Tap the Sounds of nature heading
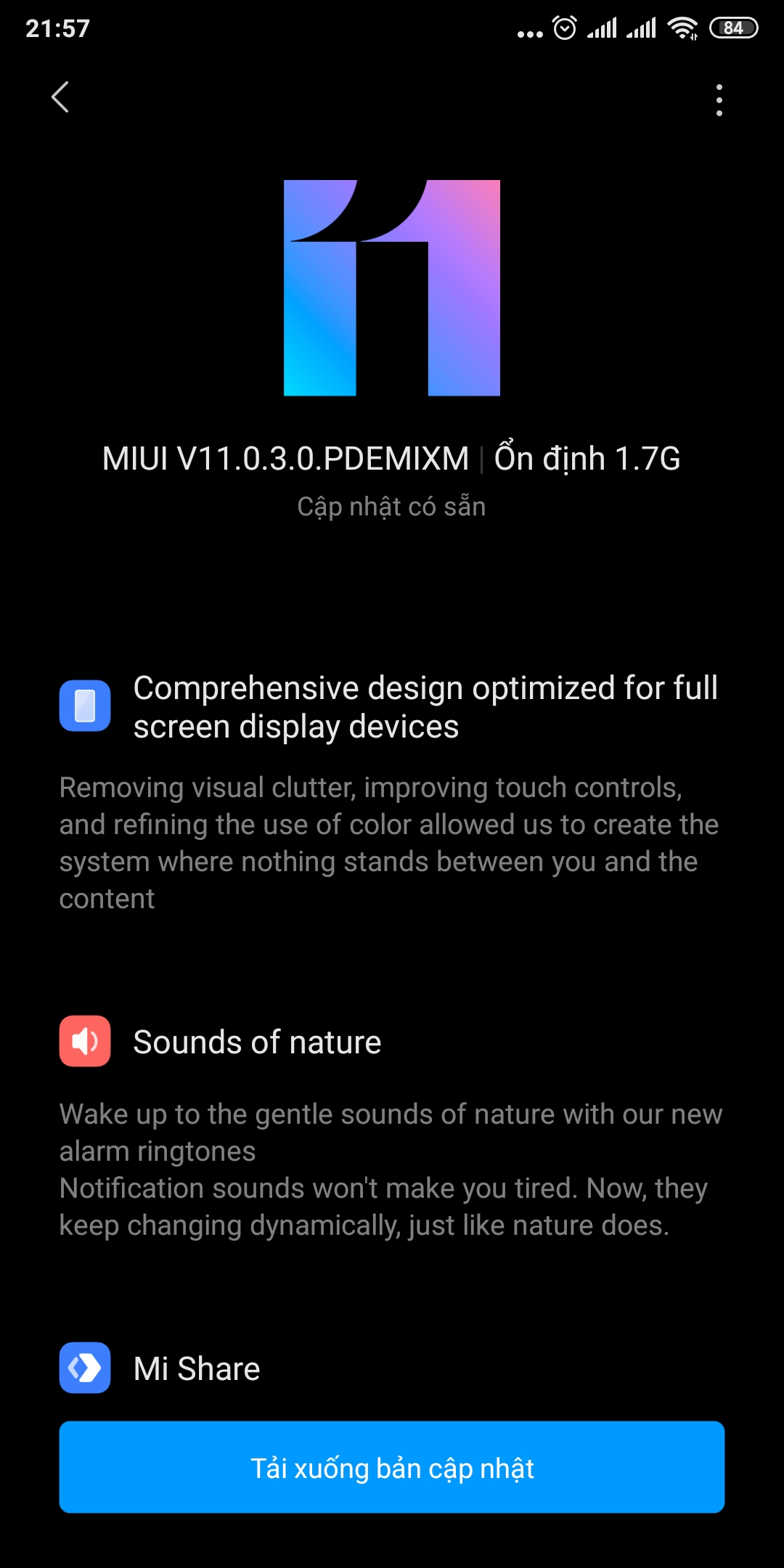Image resolution: width=784 pixels, height=1568 pixels. coord(257,1041)
